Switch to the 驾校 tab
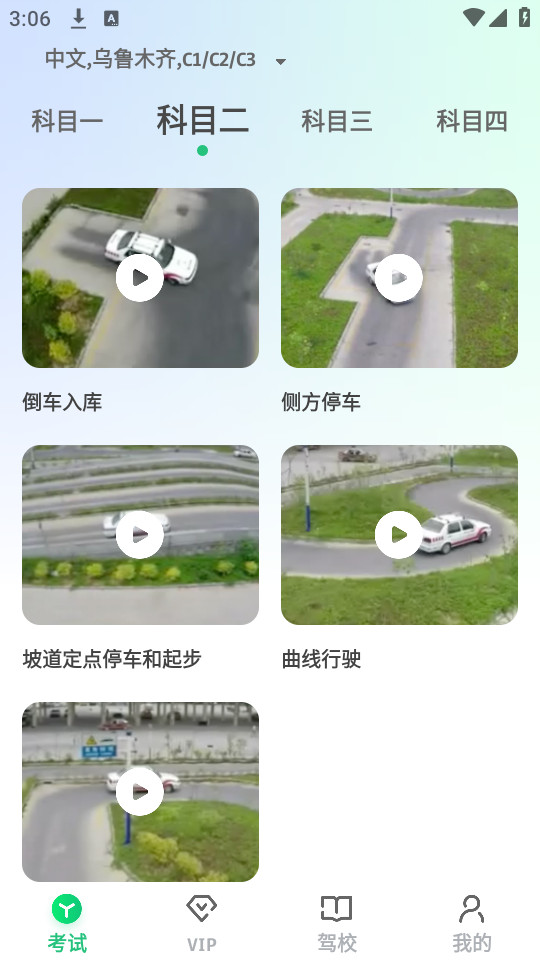 [337, 924]
